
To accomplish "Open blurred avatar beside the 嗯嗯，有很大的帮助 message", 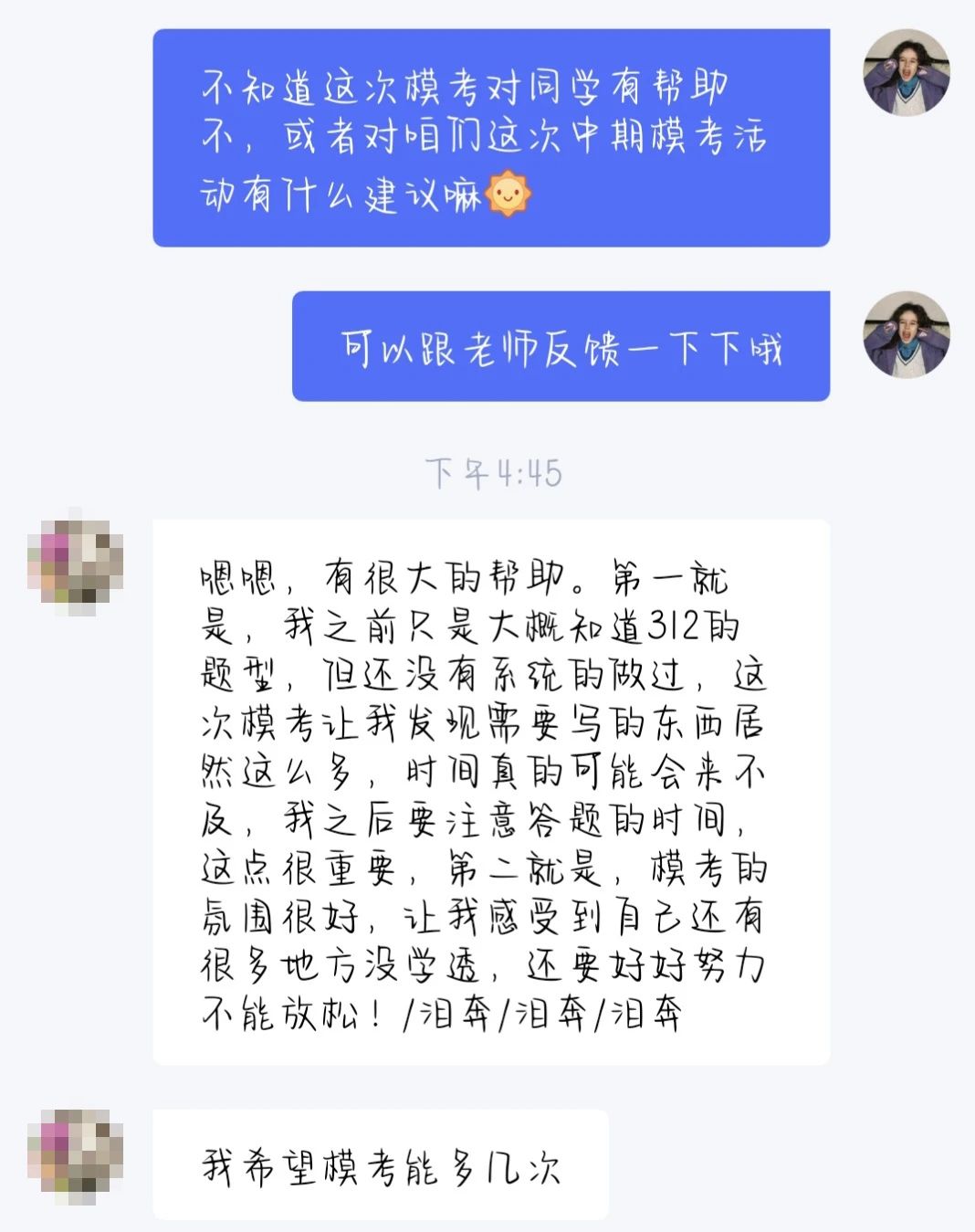I will click(x=76, y=563).
